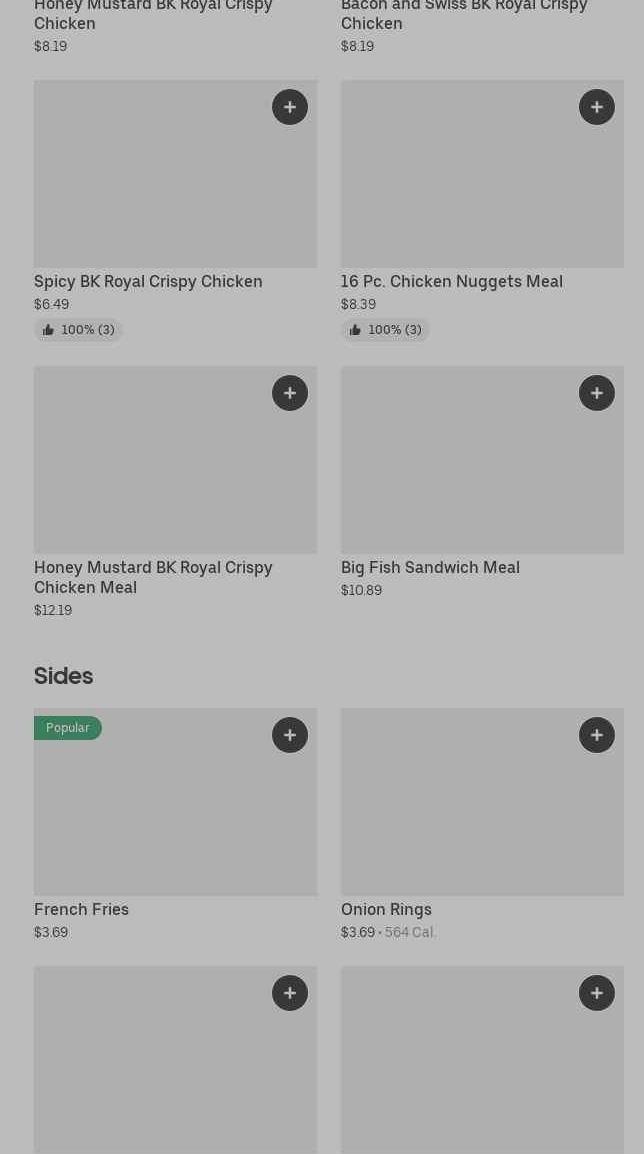Add Spicy BK Royal Crispy Chicken to cart

[x=290, y=107]
